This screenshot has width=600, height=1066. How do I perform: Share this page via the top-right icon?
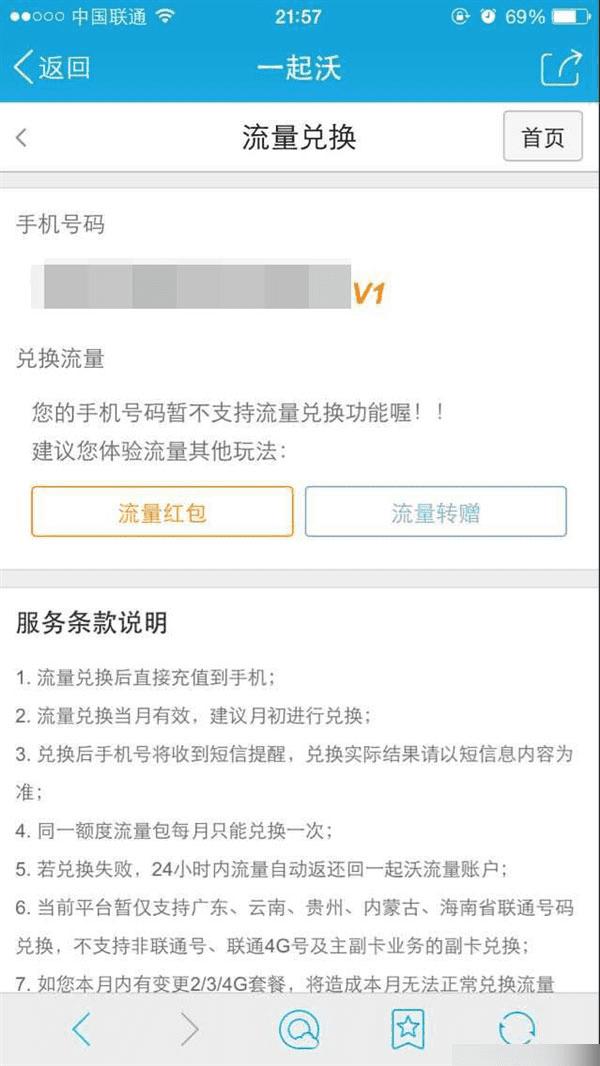coord(560,68)
